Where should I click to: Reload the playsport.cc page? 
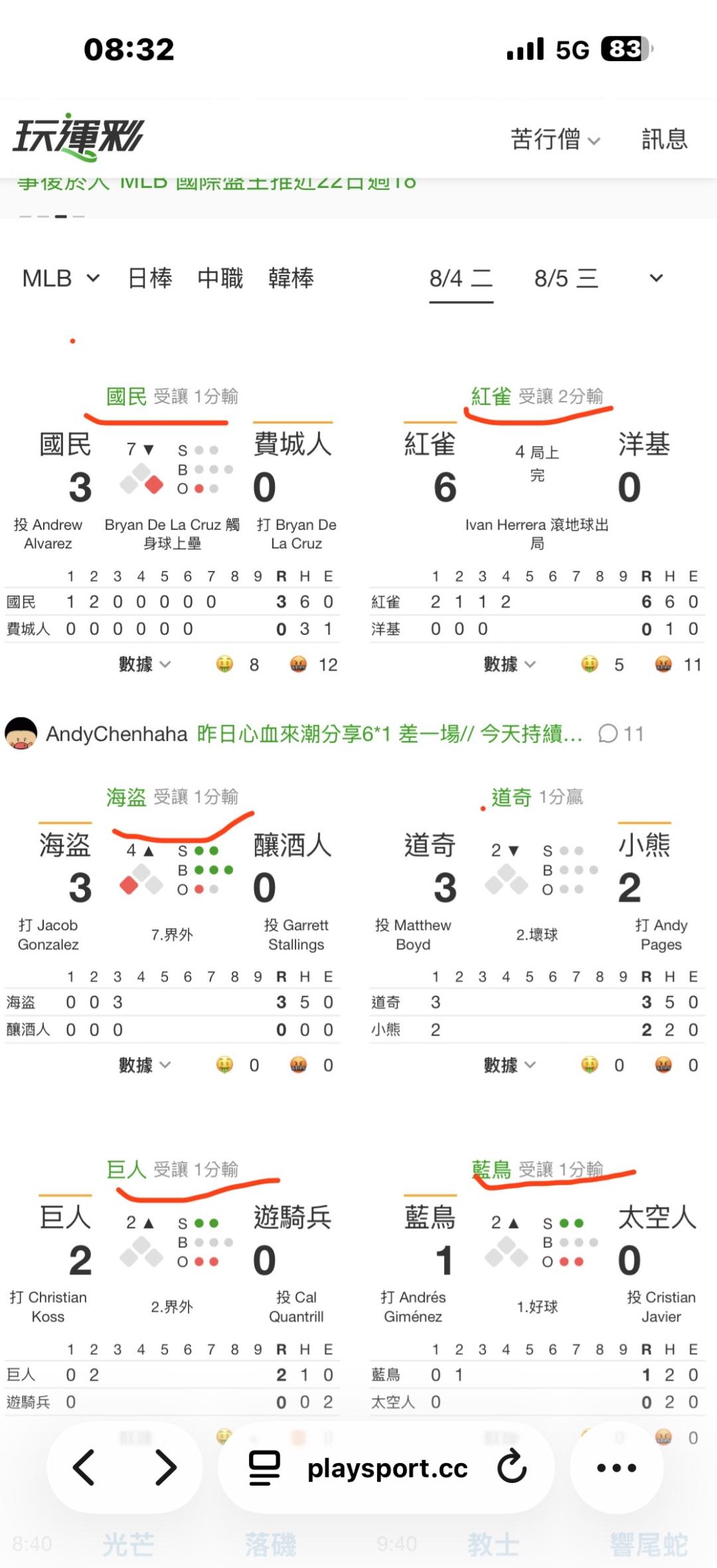(x=512, y=1467)
